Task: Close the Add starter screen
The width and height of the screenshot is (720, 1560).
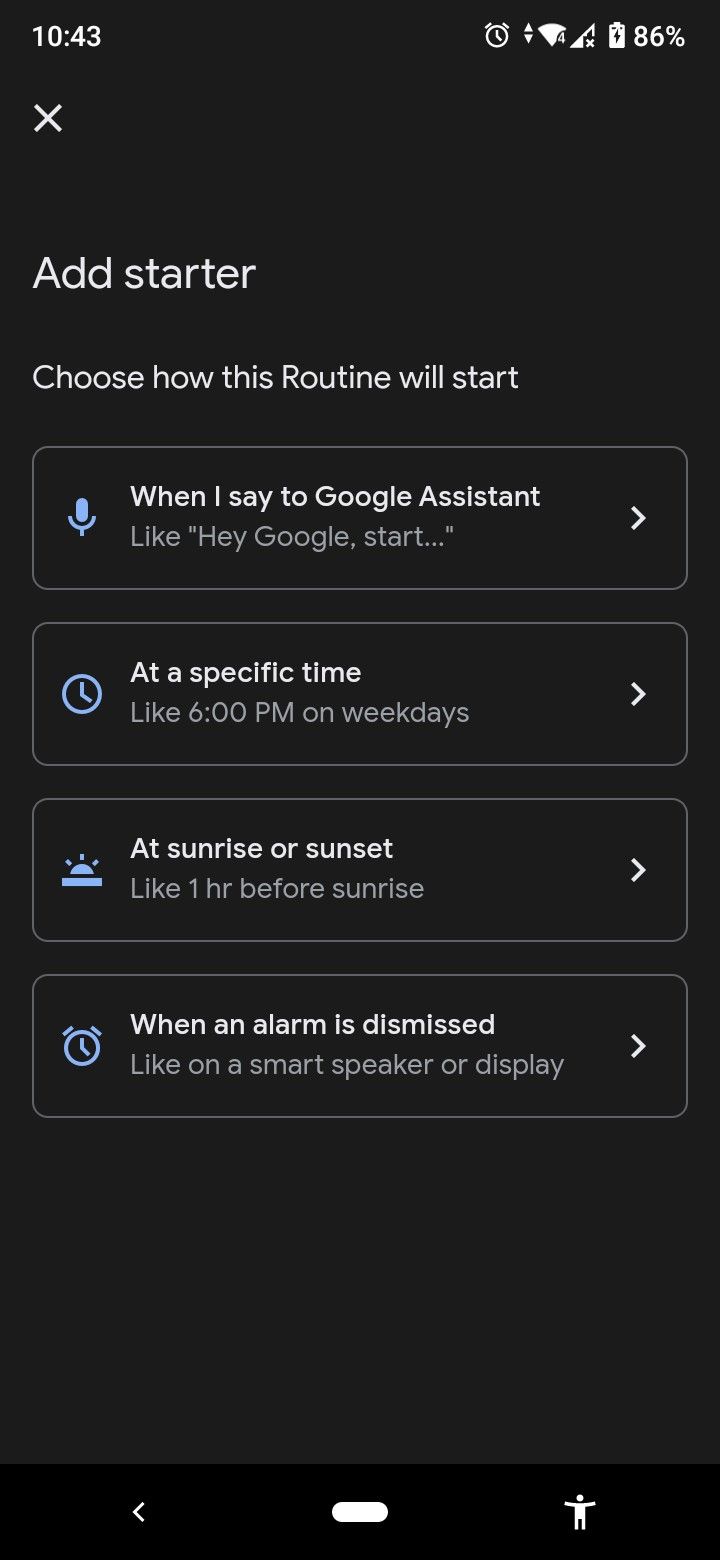Action: coord(48,118)
